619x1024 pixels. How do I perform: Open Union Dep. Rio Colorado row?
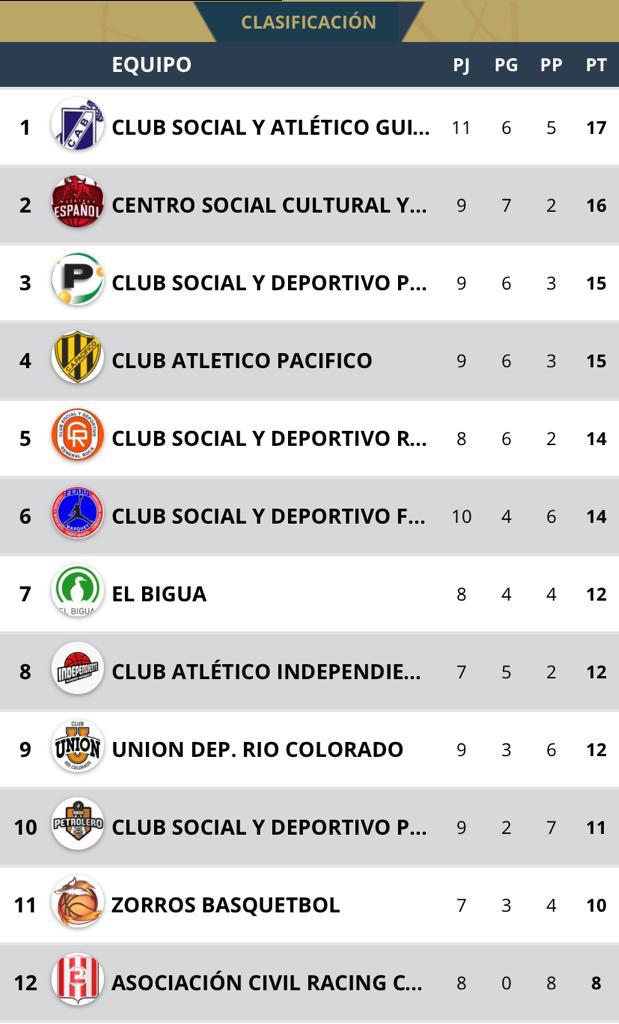click(257, 749)
